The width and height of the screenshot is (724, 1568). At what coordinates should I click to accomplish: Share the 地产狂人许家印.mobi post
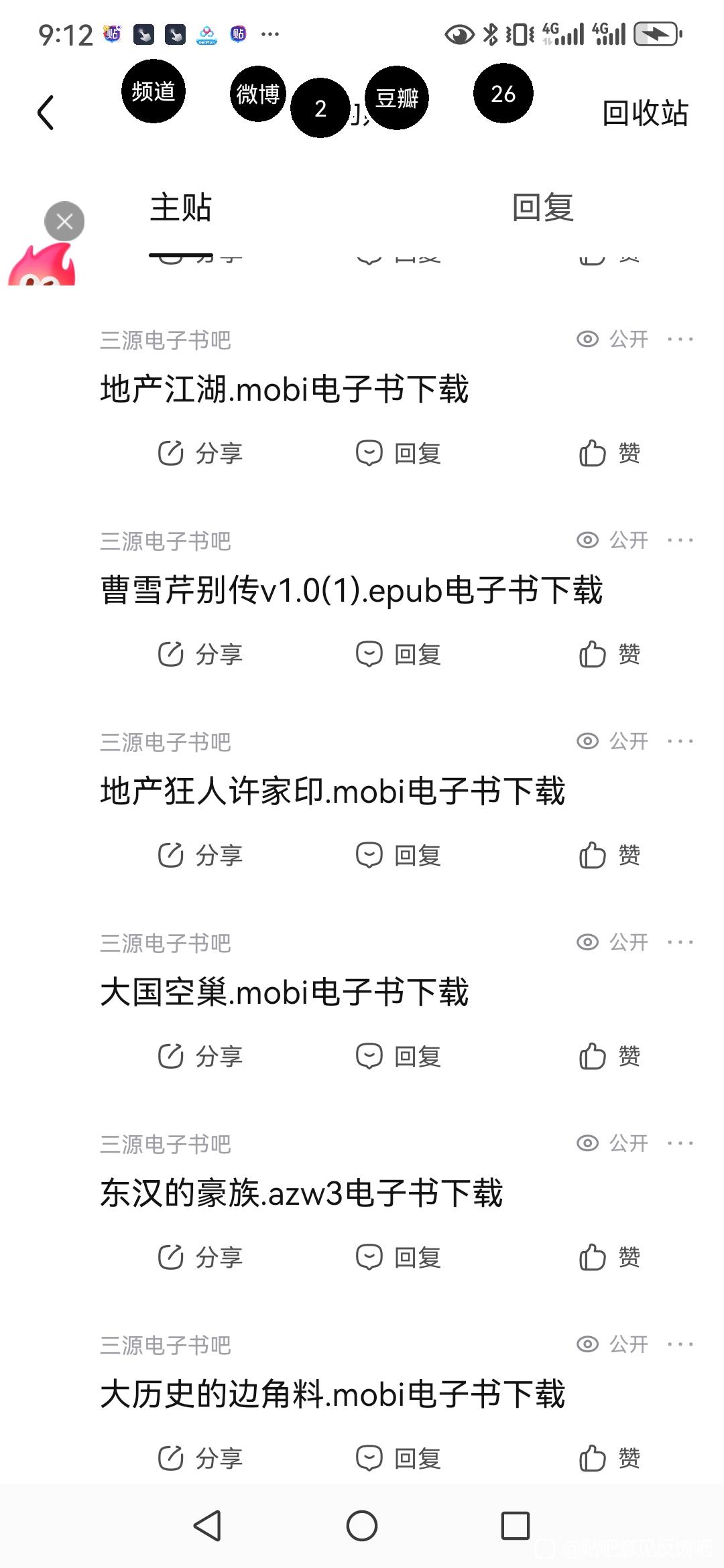pos(200,856)
